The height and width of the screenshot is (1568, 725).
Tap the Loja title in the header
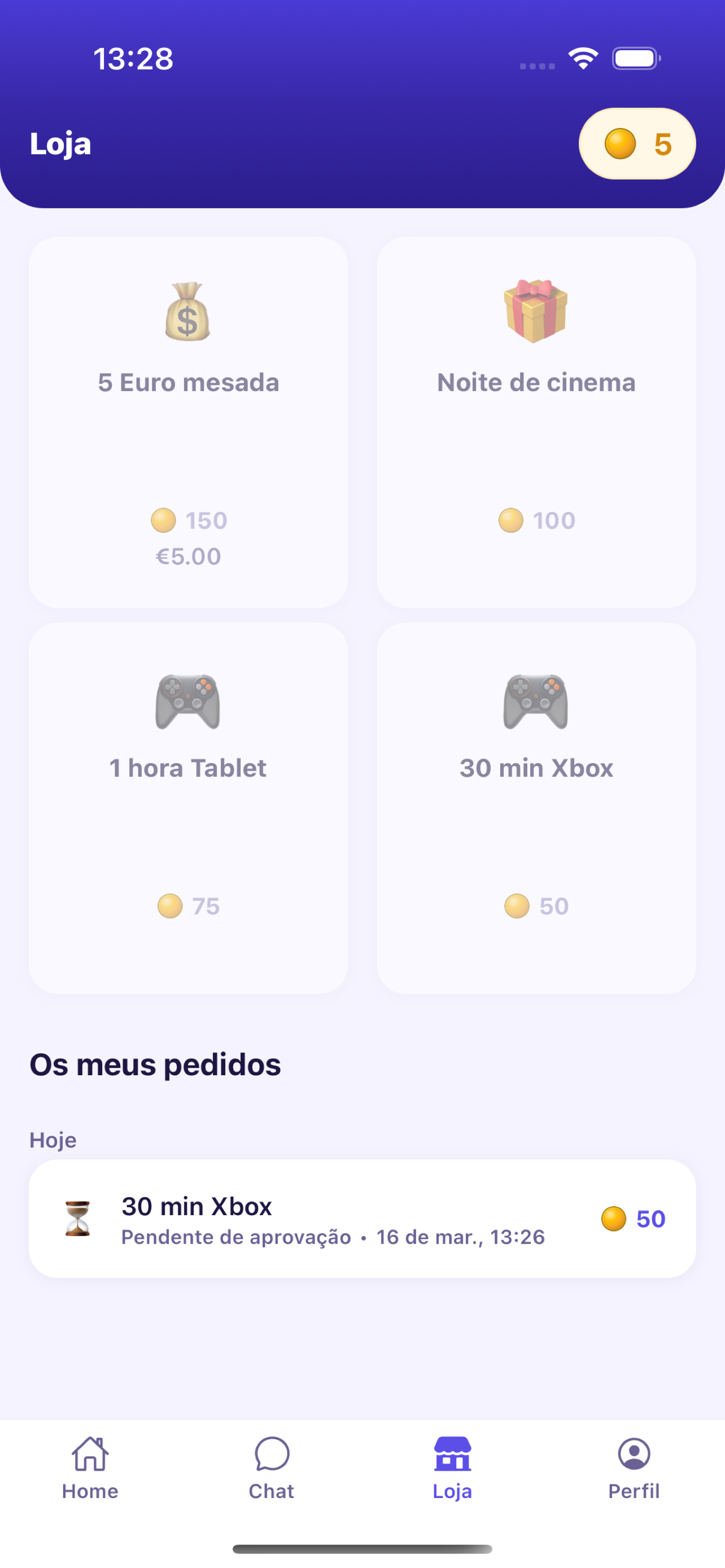pyautogui.click(x=60, y=144)
